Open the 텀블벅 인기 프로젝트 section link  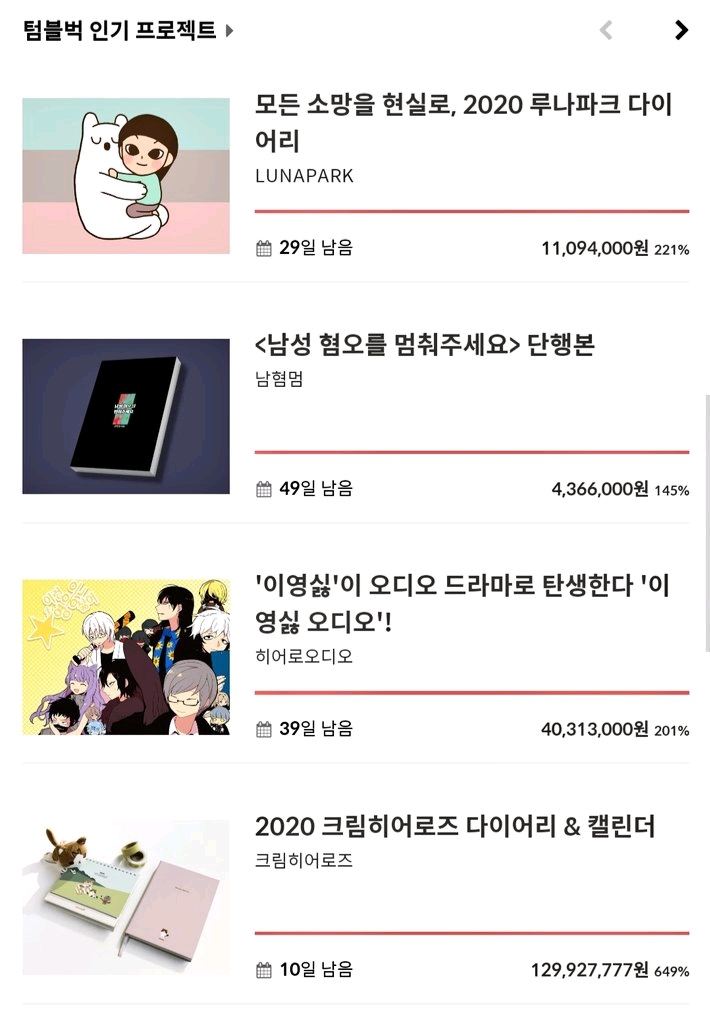coord(128,30)
